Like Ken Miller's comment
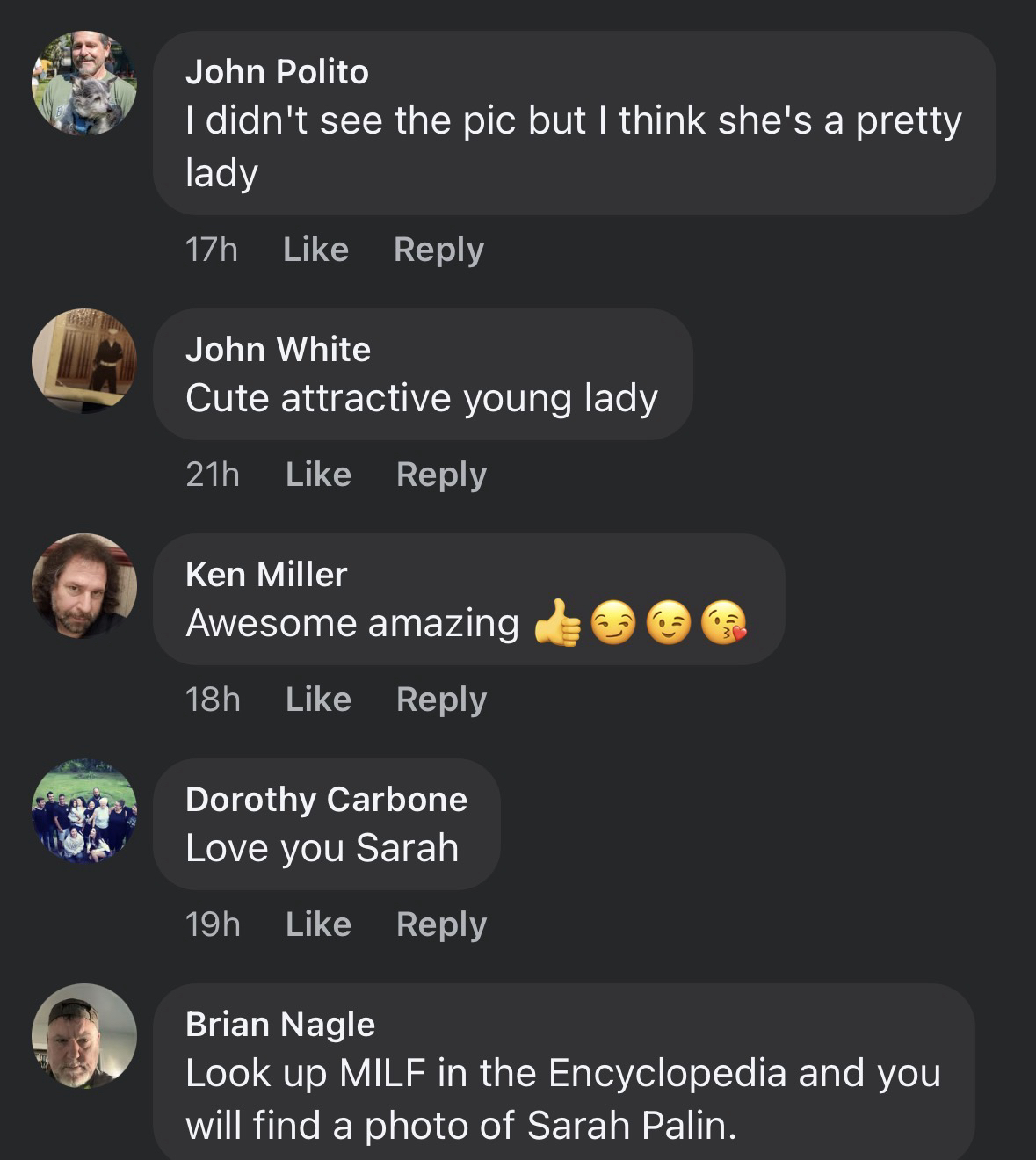The height and width of the screenshot is (1160, 1036). (x=318, y=700)
